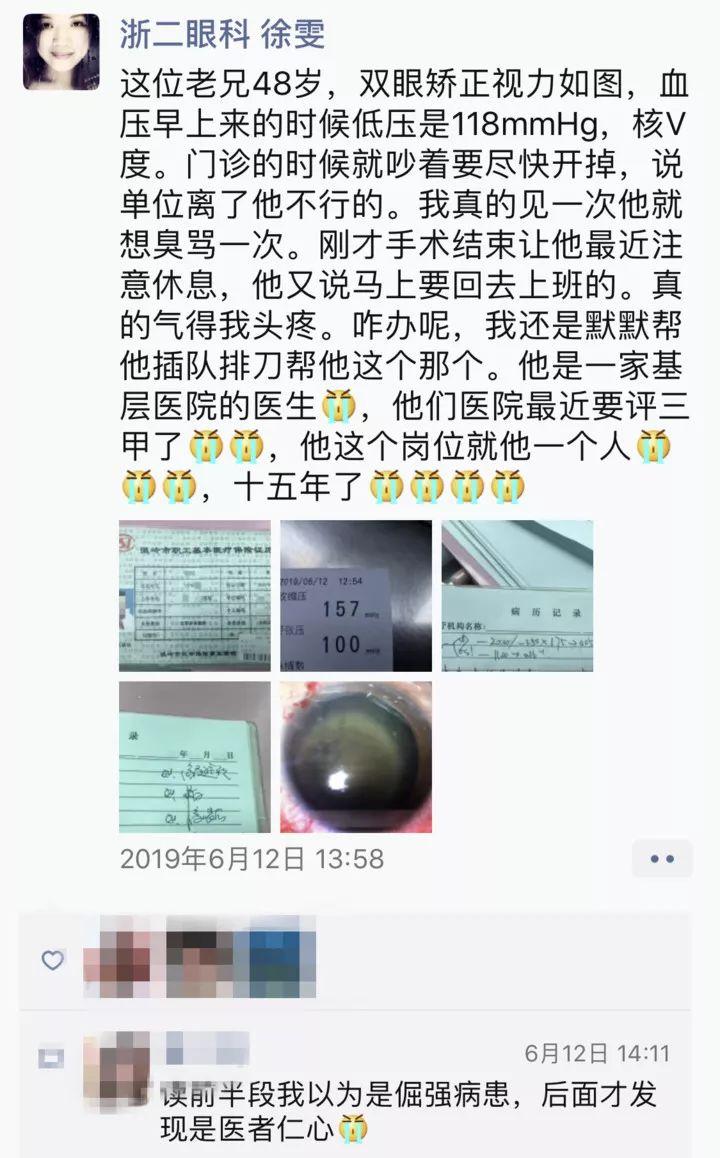Open the poster's profile avatar
The height and width of the screenshot is (1158, 720).
coord(61,52)
